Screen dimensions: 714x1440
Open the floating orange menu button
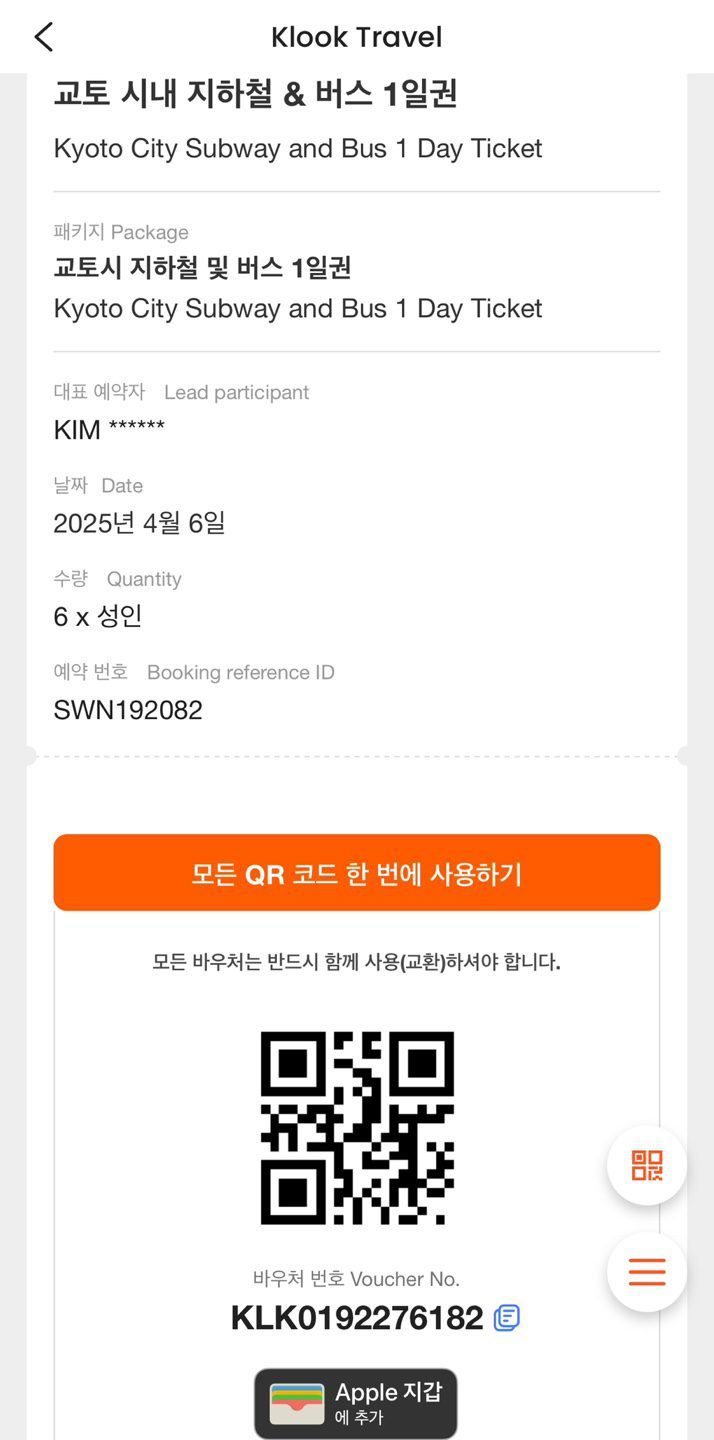647,1272
